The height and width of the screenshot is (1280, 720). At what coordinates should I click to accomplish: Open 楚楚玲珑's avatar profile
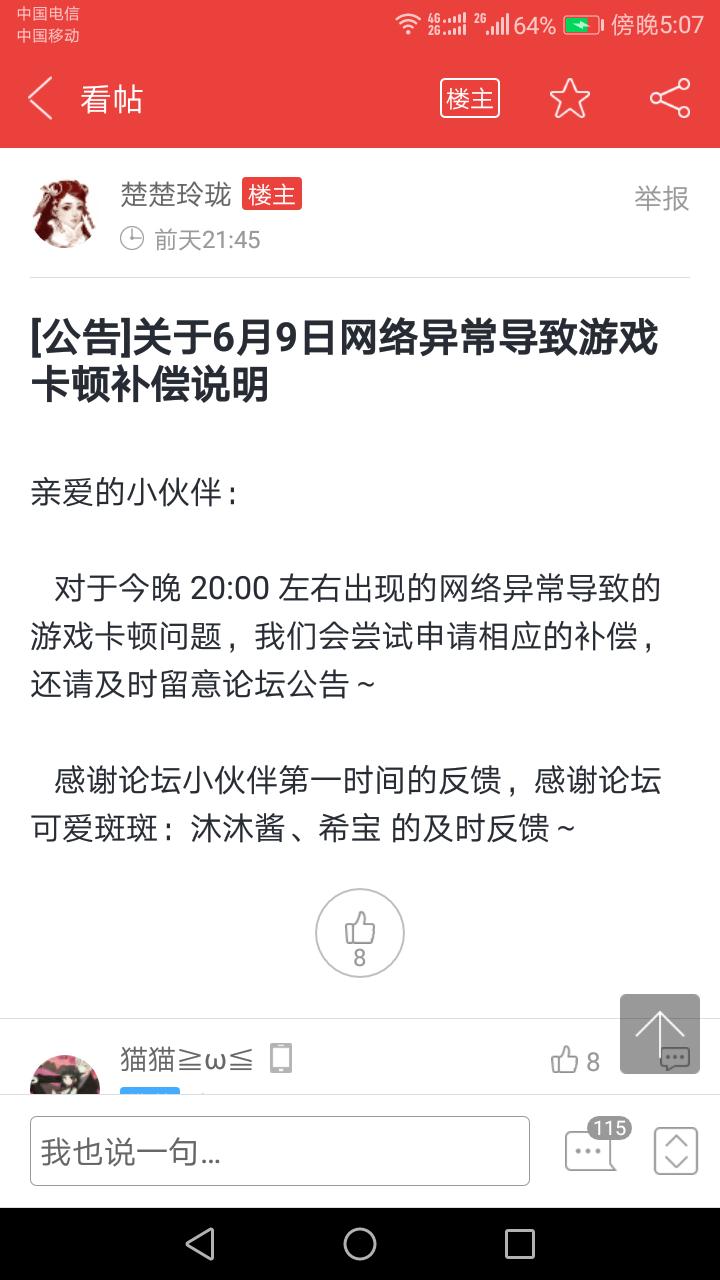coord(65,213)
